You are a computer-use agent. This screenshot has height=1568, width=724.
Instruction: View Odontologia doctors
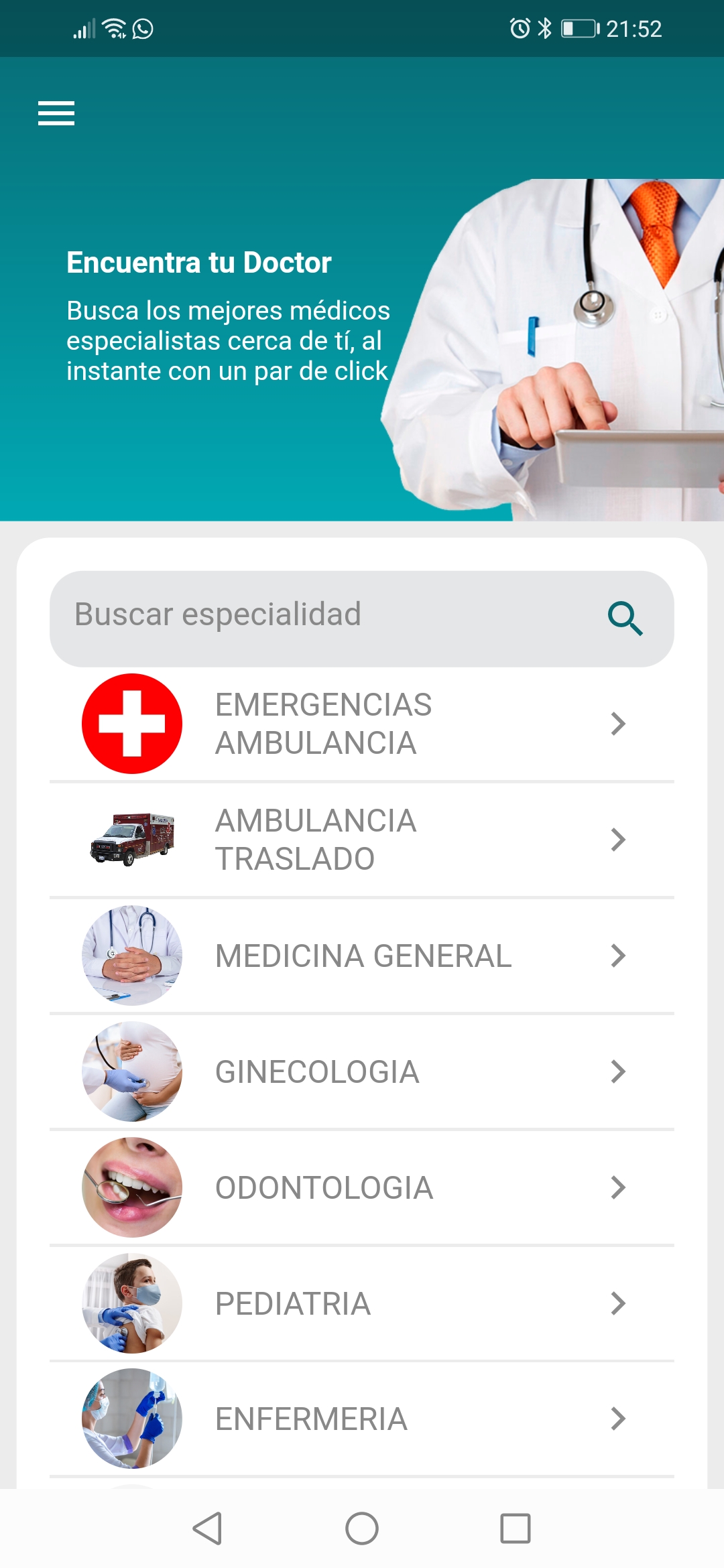point(362,1187)
